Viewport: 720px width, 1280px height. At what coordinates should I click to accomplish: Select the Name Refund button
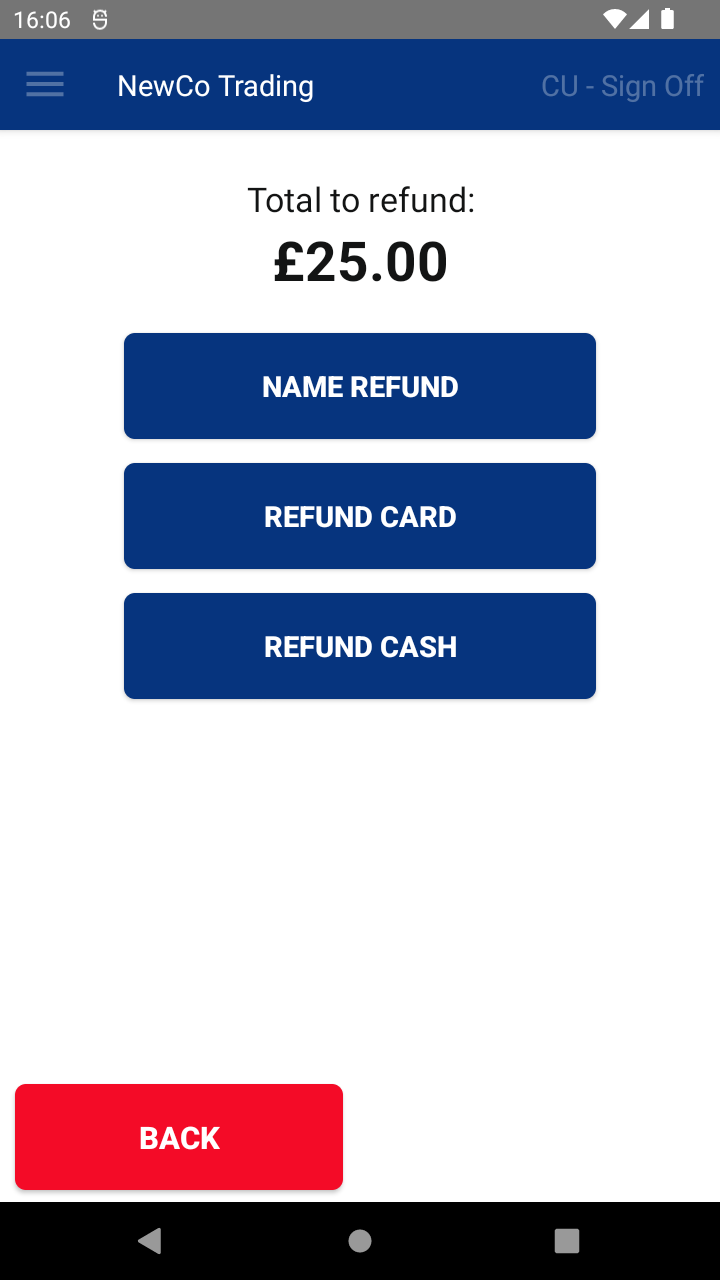(360, 386)
